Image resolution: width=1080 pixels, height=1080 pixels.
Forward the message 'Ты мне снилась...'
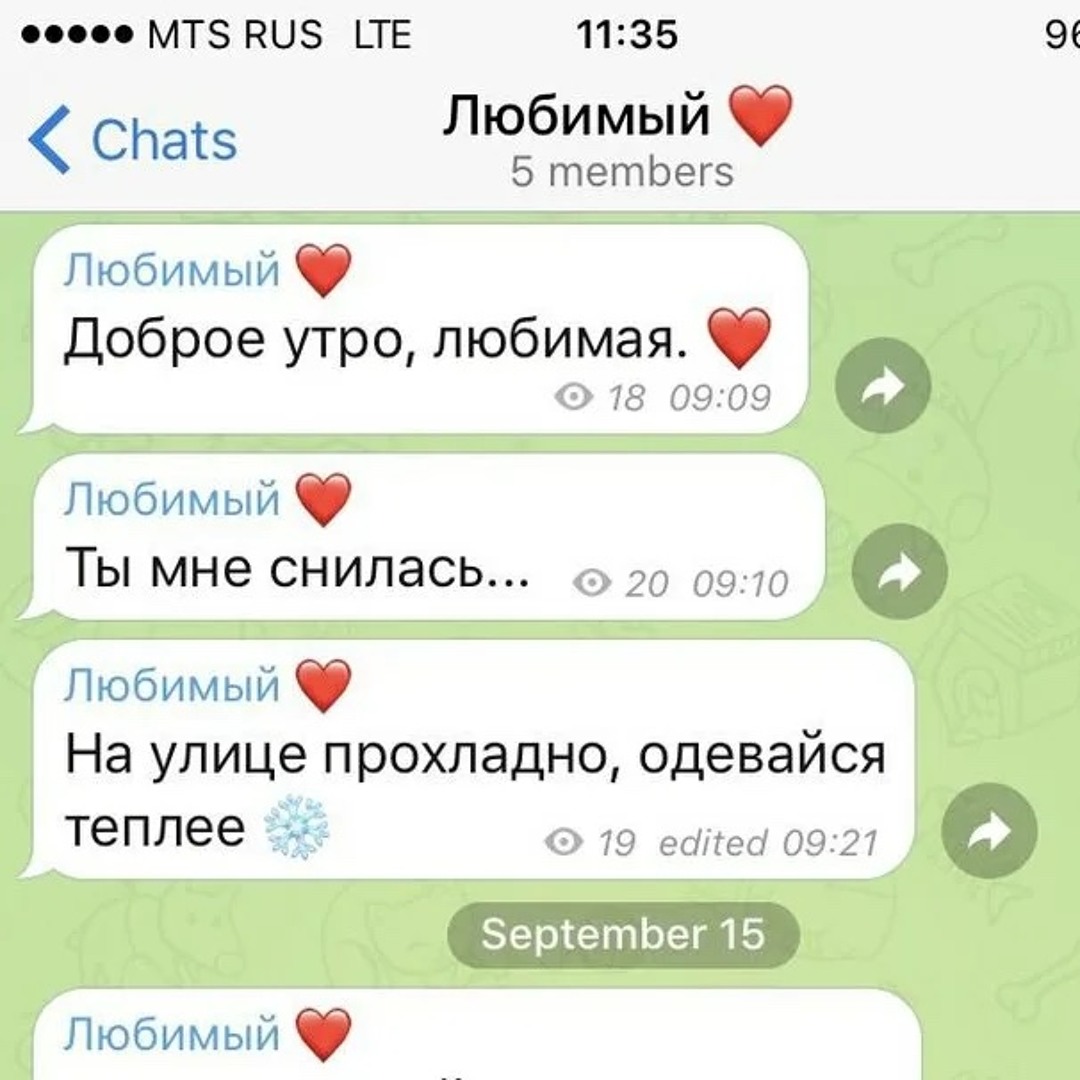click(x=898, y=571)
